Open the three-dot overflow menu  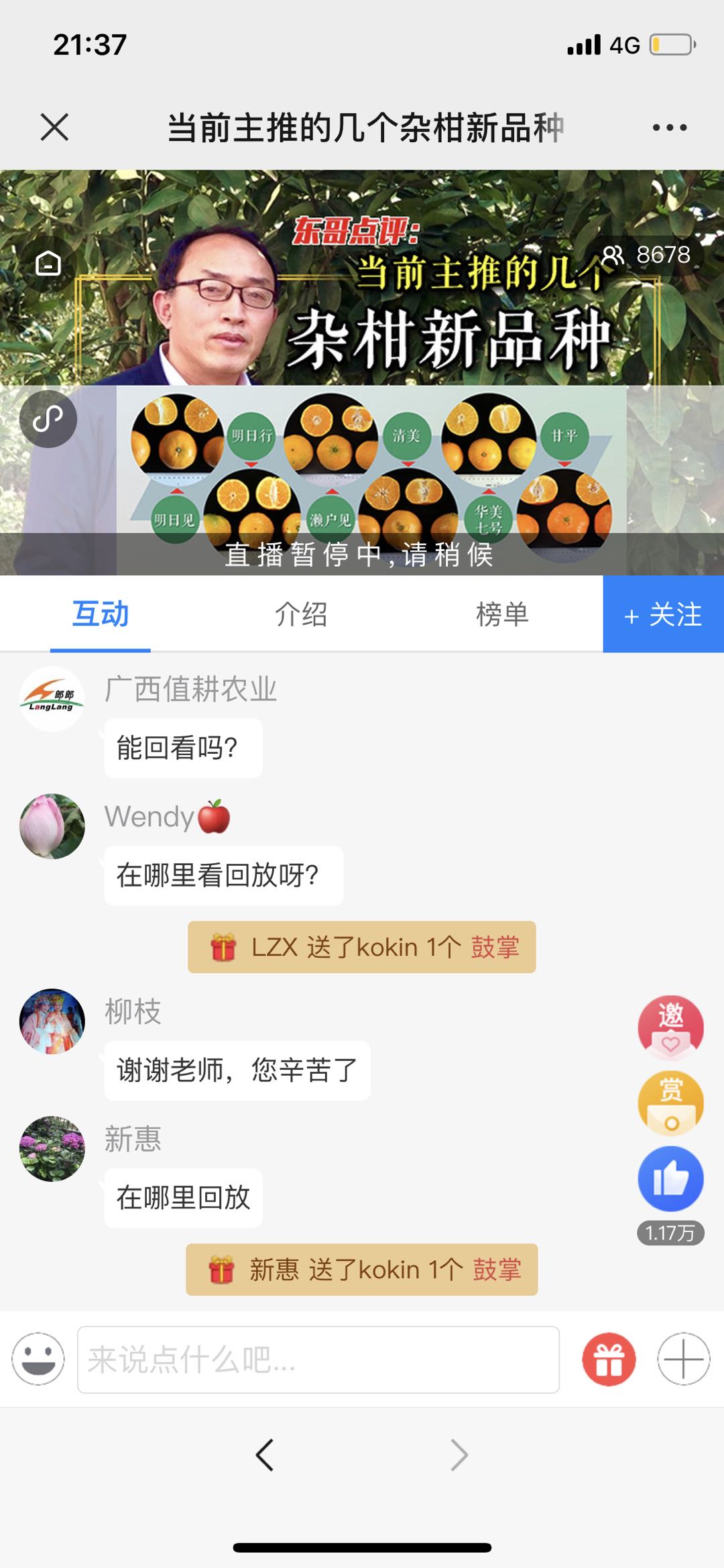(x=670, y=127)
